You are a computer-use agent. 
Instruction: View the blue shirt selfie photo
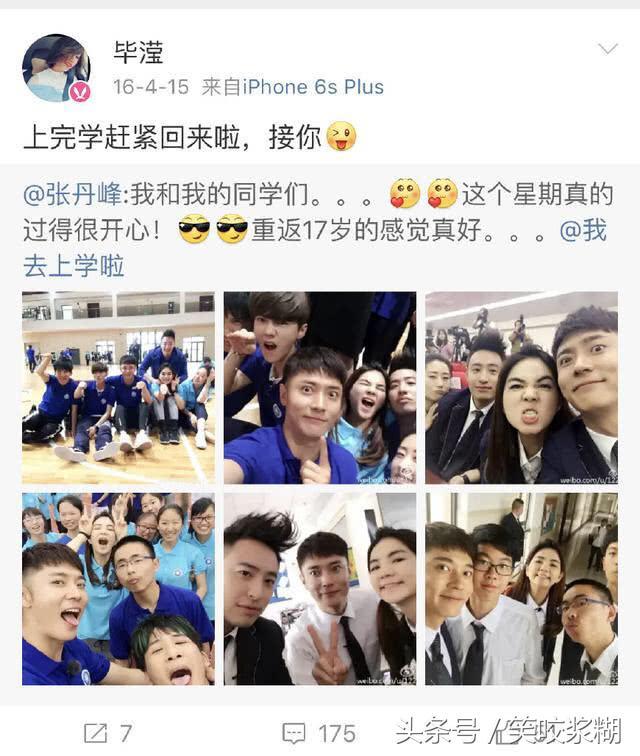click(x=319, y=388)
